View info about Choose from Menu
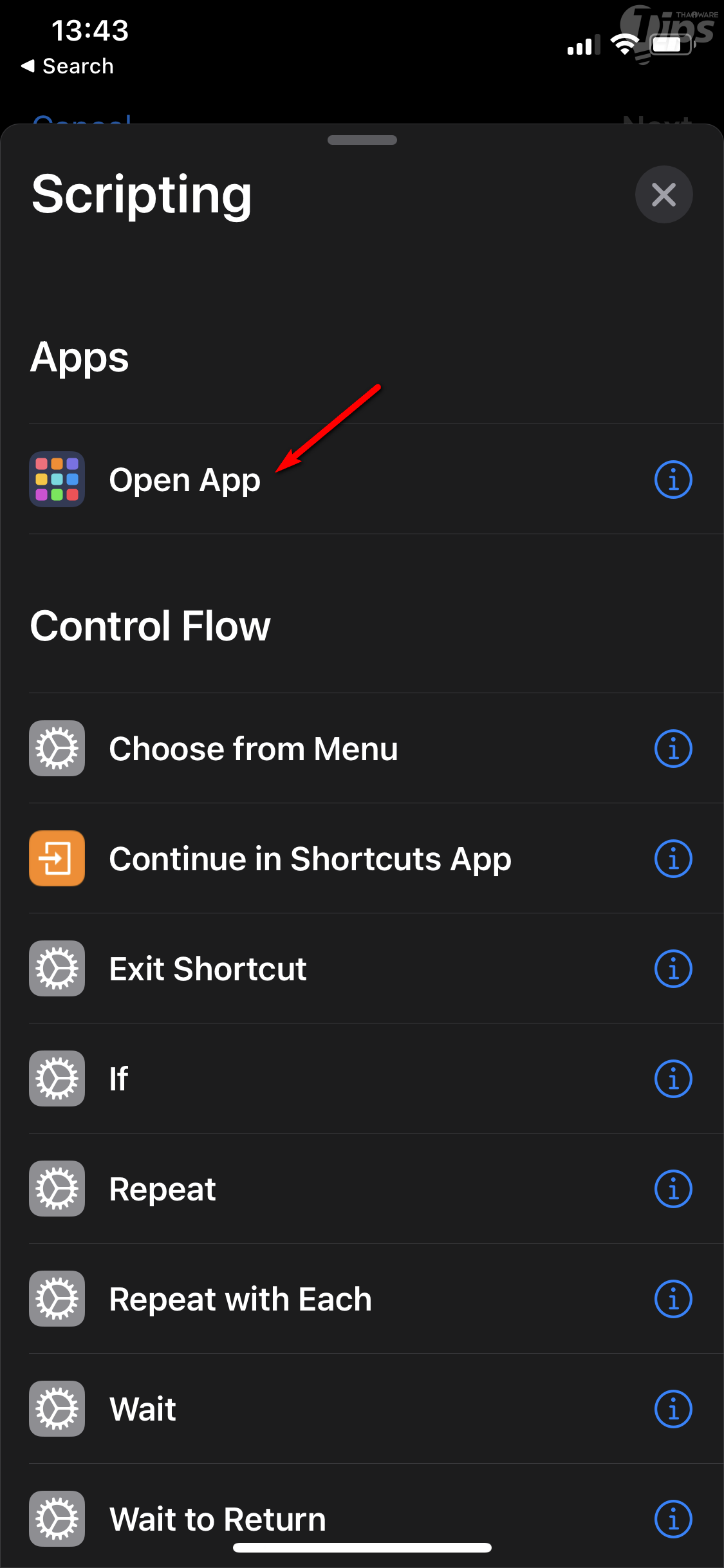 [673, 749]
